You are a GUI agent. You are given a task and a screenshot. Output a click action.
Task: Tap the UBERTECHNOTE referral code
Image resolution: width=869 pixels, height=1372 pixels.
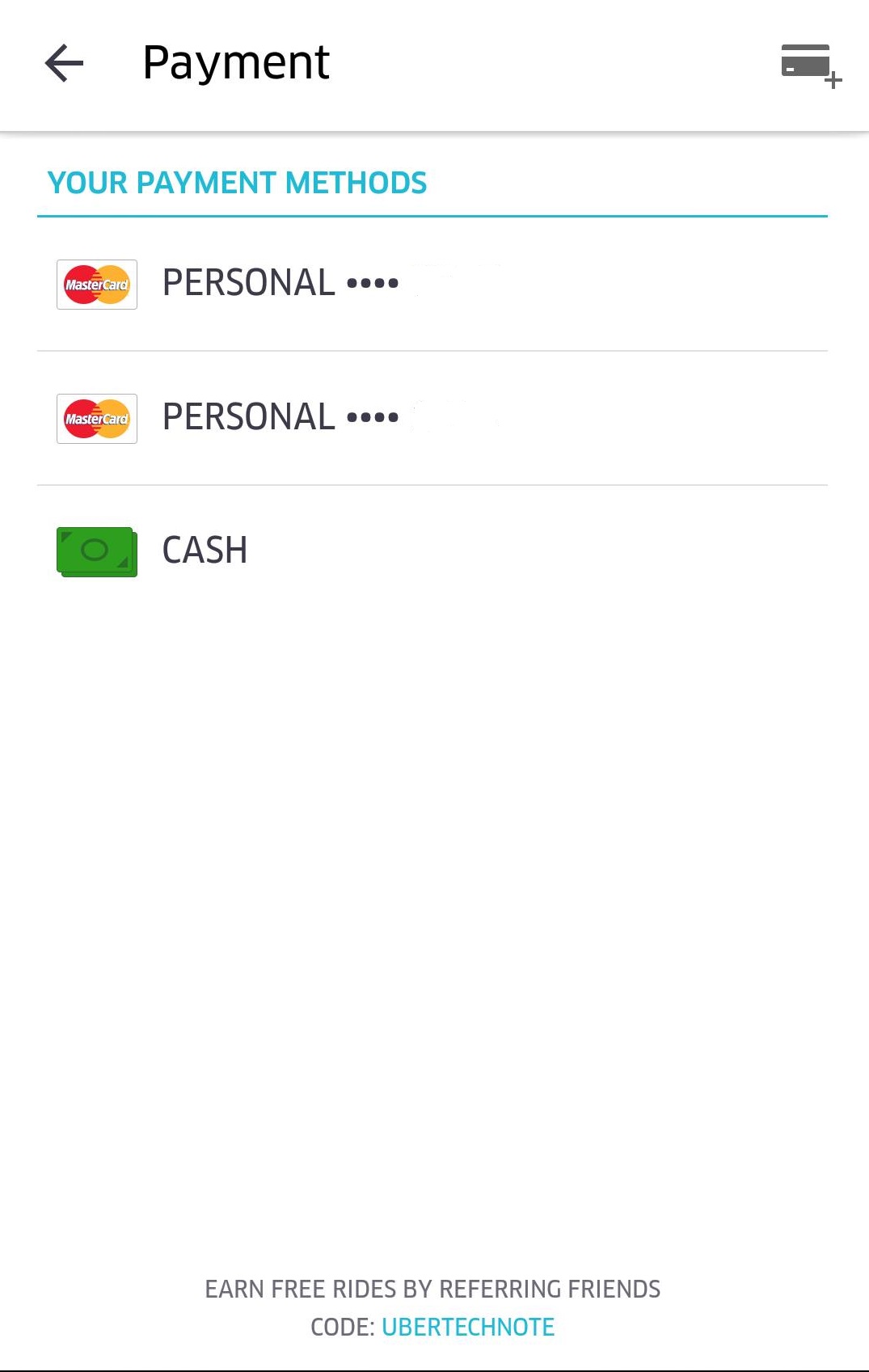[x=467, y=1327]
